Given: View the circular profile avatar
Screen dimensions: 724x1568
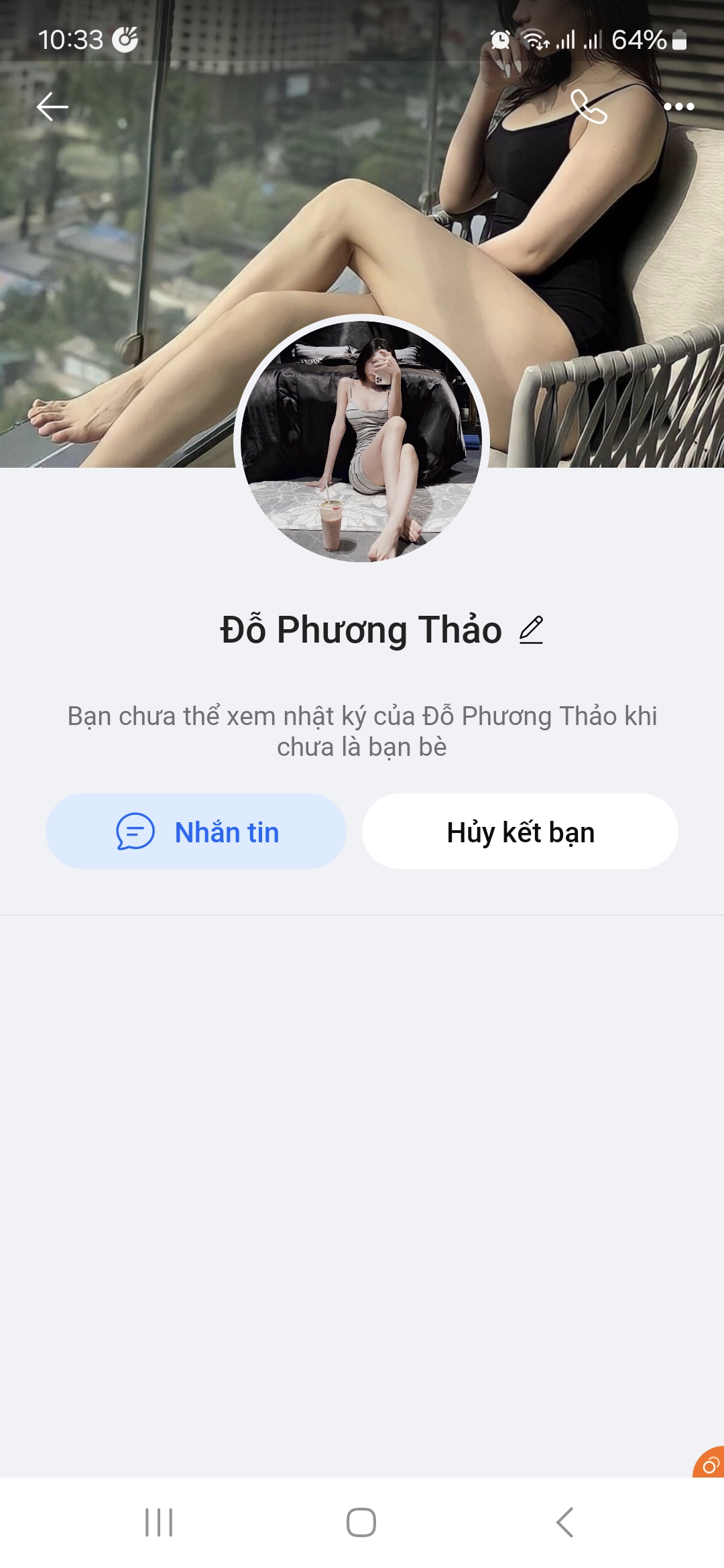Looking at the screenshot, I should pos(362,441).
